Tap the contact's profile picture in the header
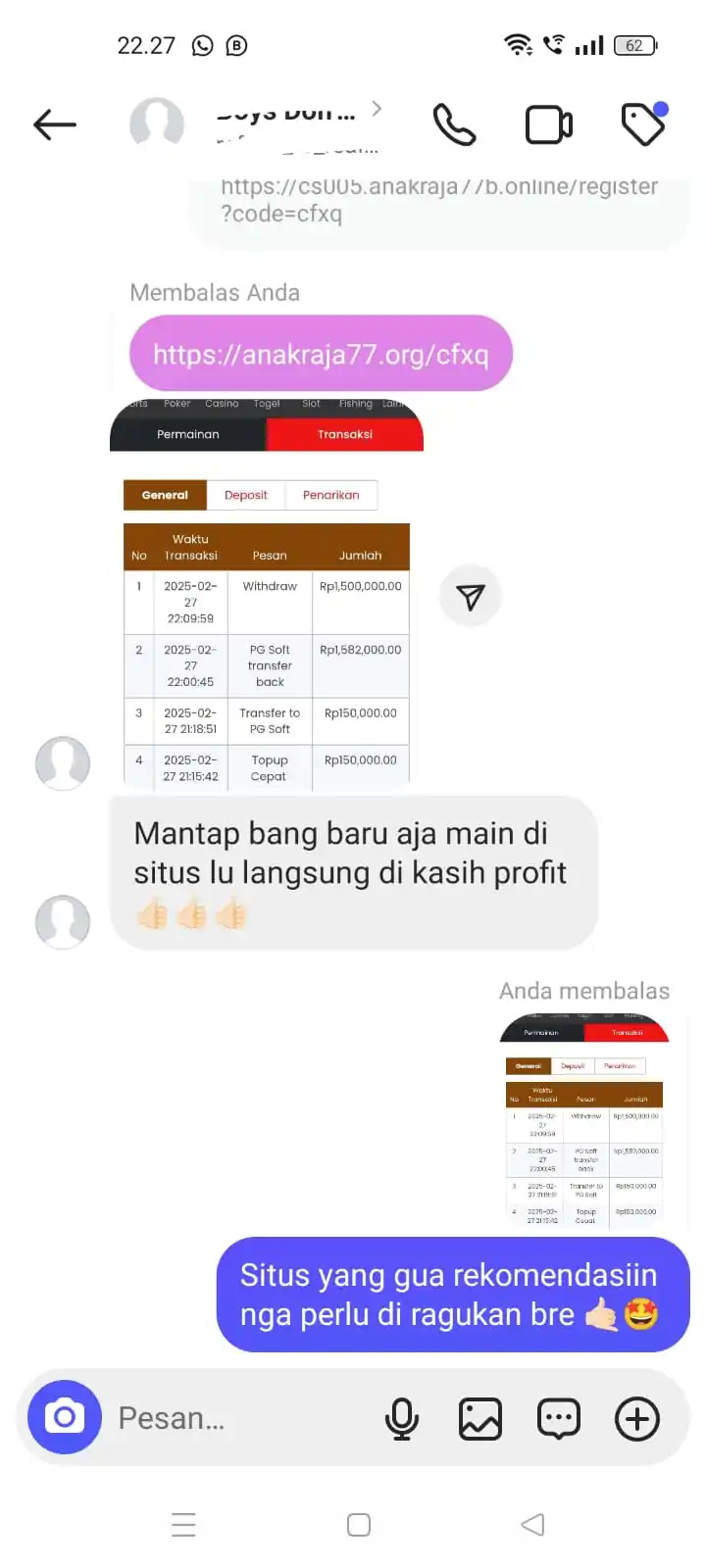 click(157, 124)
